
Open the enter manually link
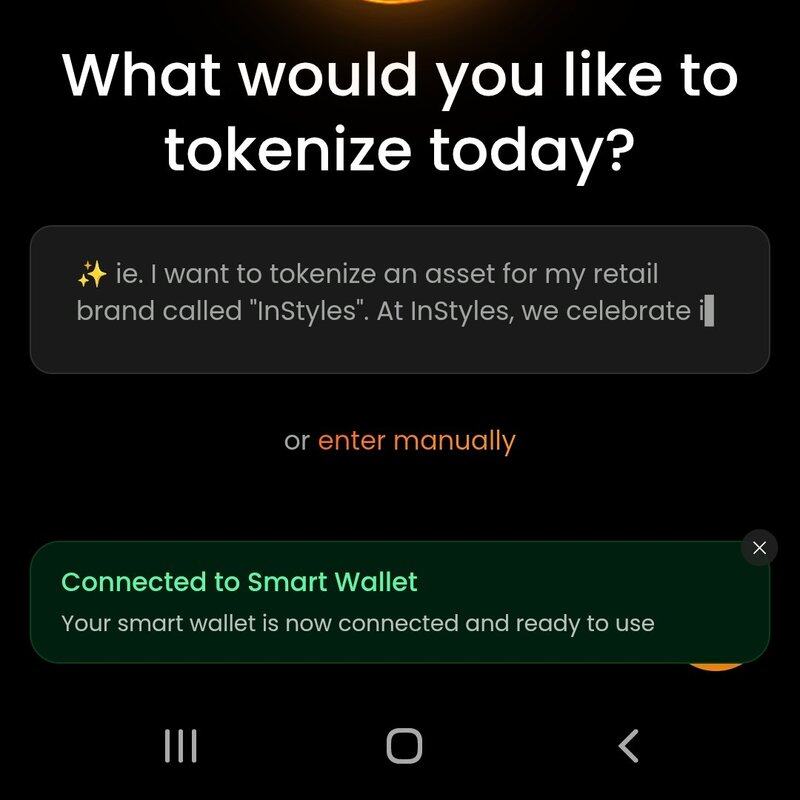click(x=416, y=441)
